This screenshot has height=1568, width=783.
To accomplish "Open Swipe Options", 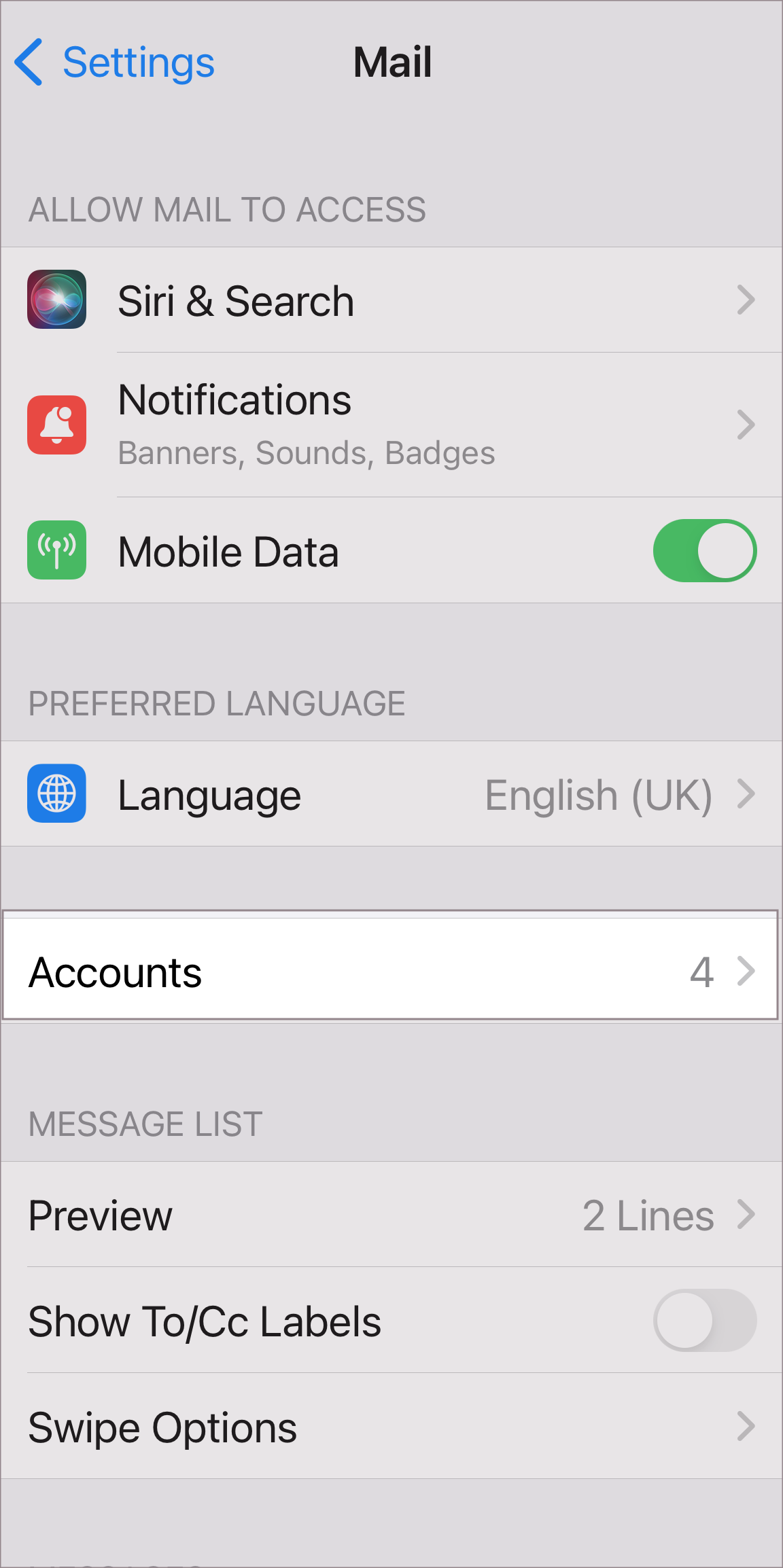I will coord(391,1427).
